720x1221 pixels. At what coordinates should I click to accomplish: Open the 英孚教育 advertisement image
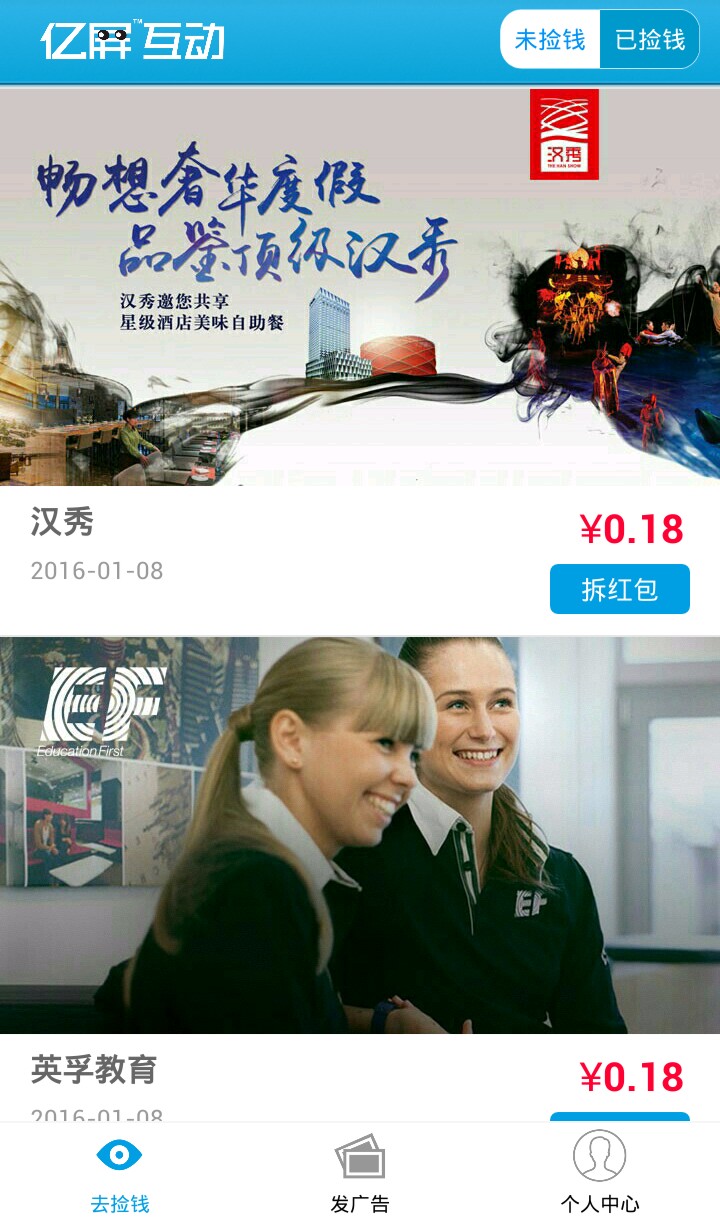(x=360, y=835)
